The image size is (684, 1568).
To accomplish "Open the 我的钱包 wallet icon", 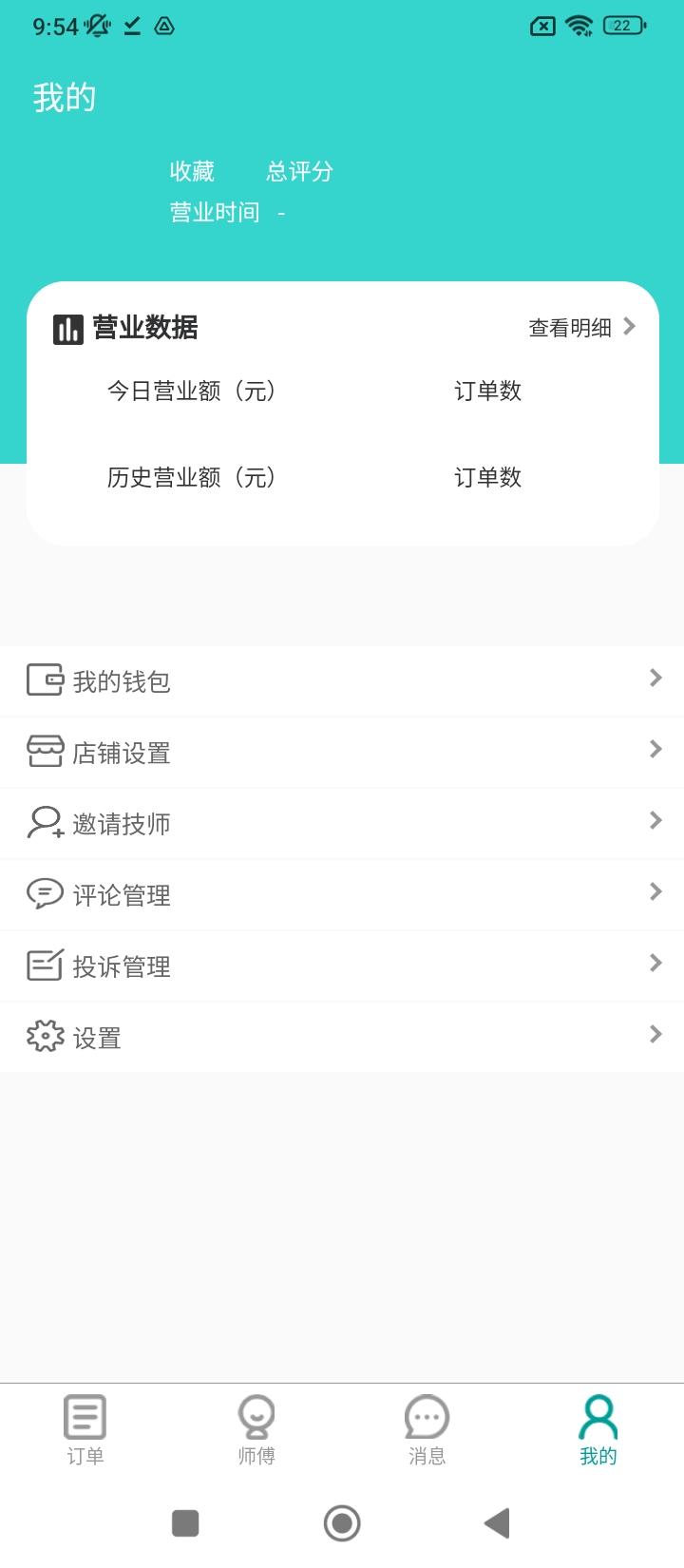I will 45,679.
